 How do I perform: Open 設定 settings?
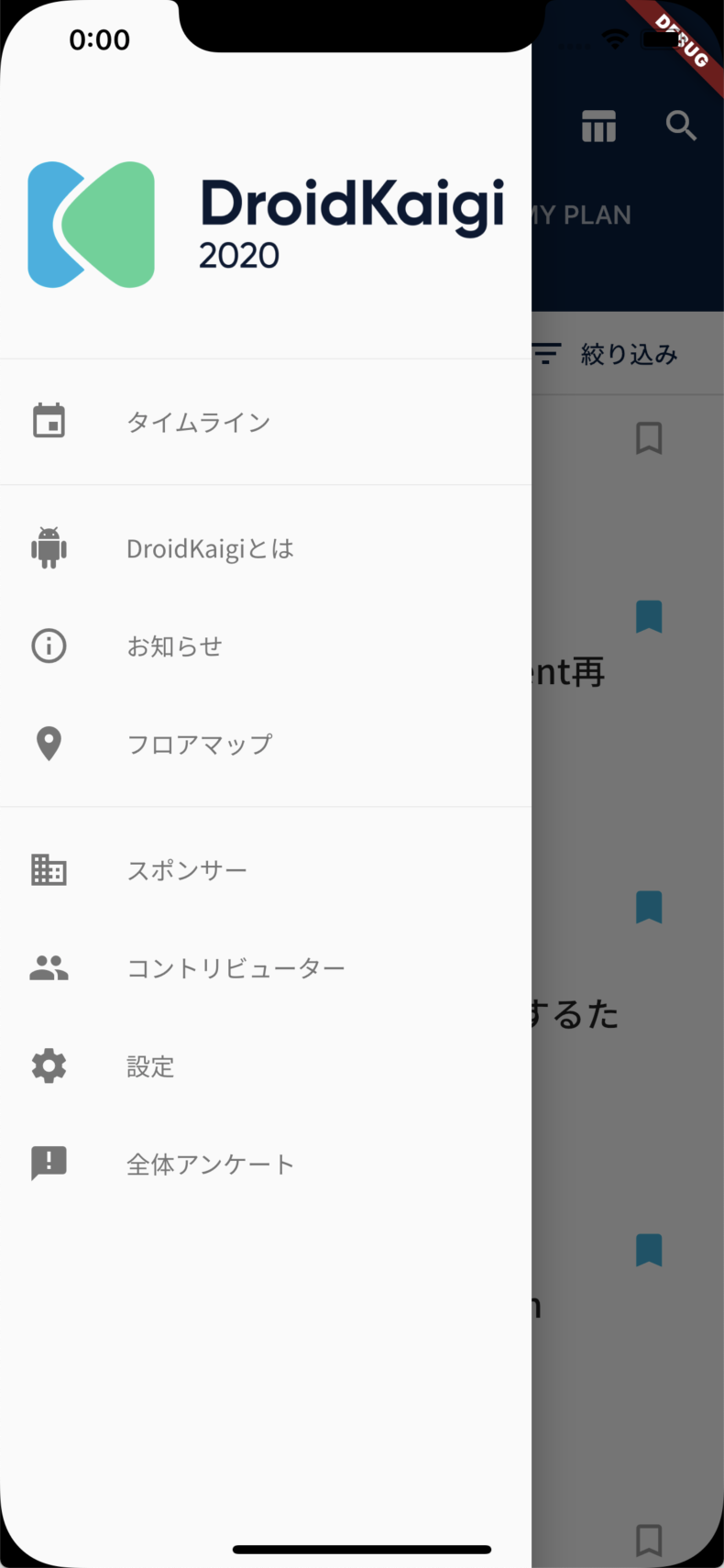tap(150, 1066)
